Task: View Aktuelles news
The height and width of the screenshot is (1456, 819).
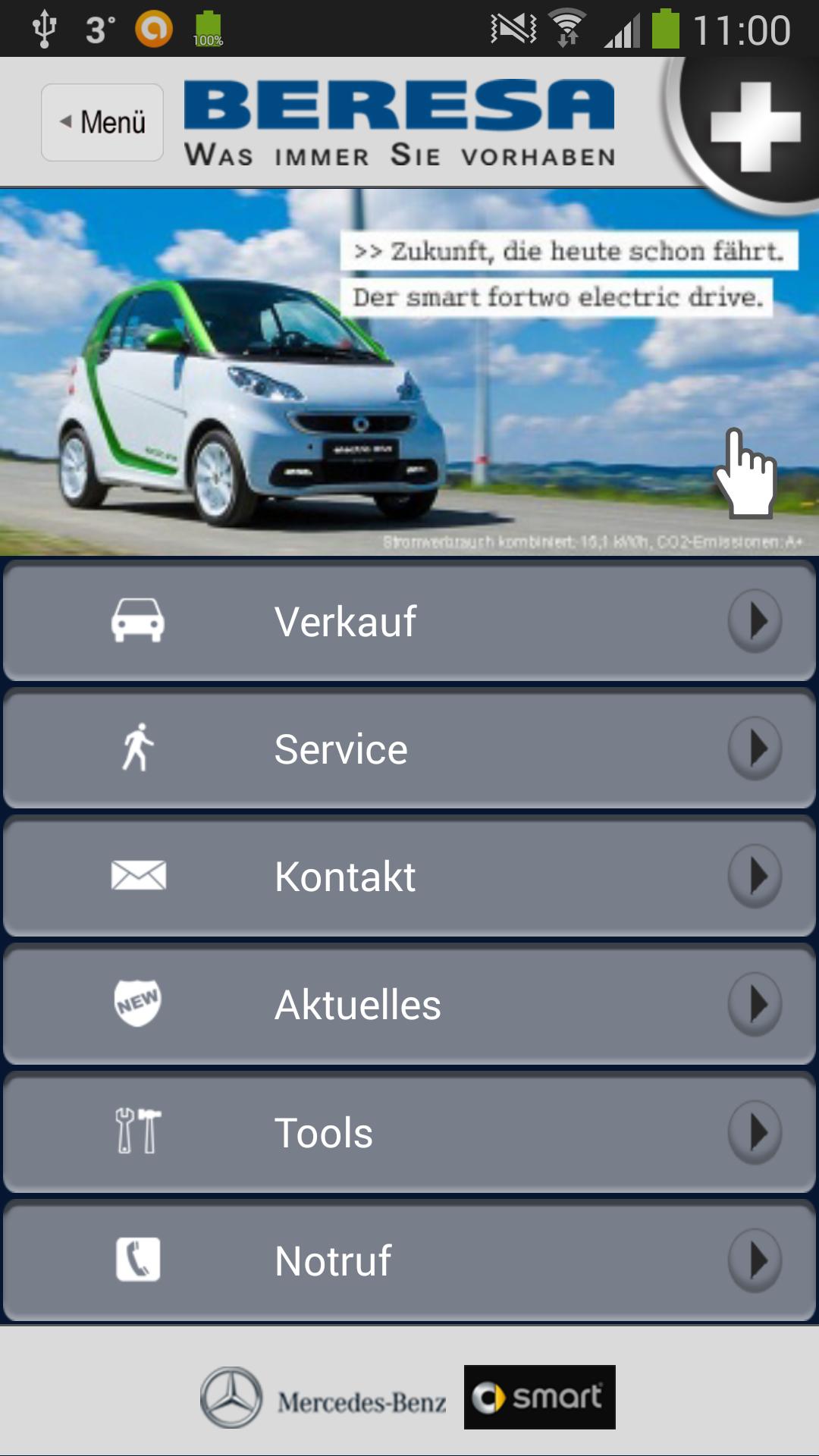Action: [x=409, y=1004]
